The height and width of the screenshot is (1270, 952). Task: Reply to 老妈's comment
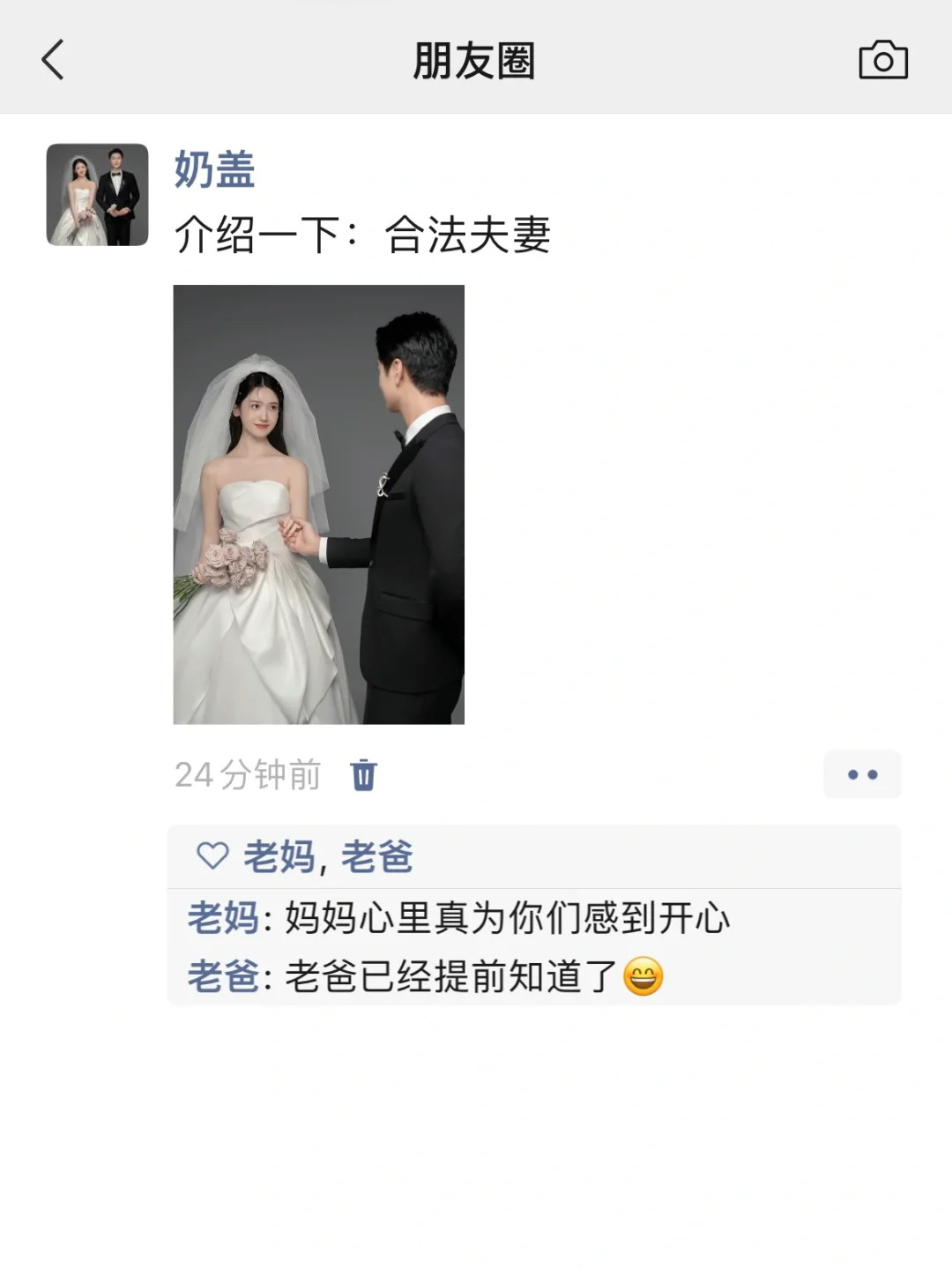coord(506,918)
